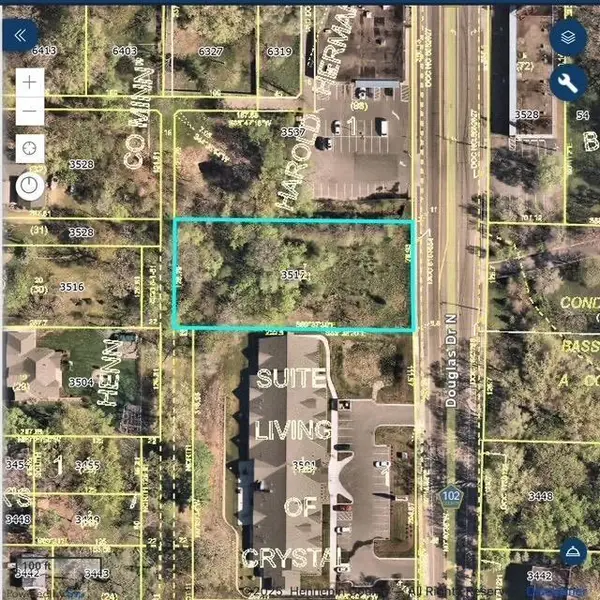Open the map layers panel
The height and width of the screenshot is (600, 600).
coord(568,37)
